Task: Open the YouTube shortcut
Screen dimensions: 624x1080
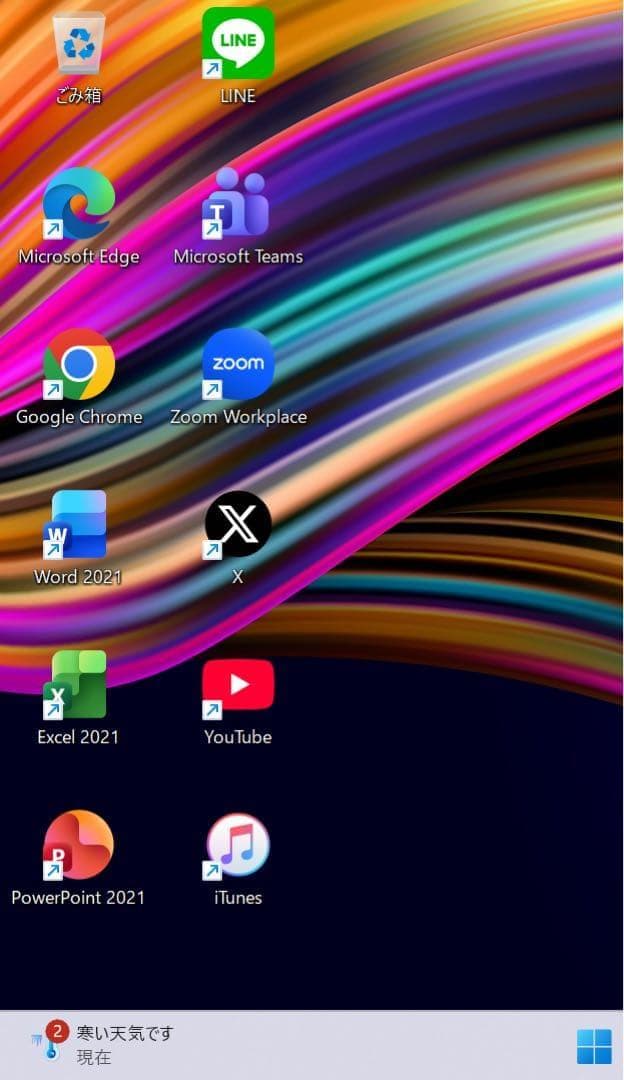Action: 238,685
